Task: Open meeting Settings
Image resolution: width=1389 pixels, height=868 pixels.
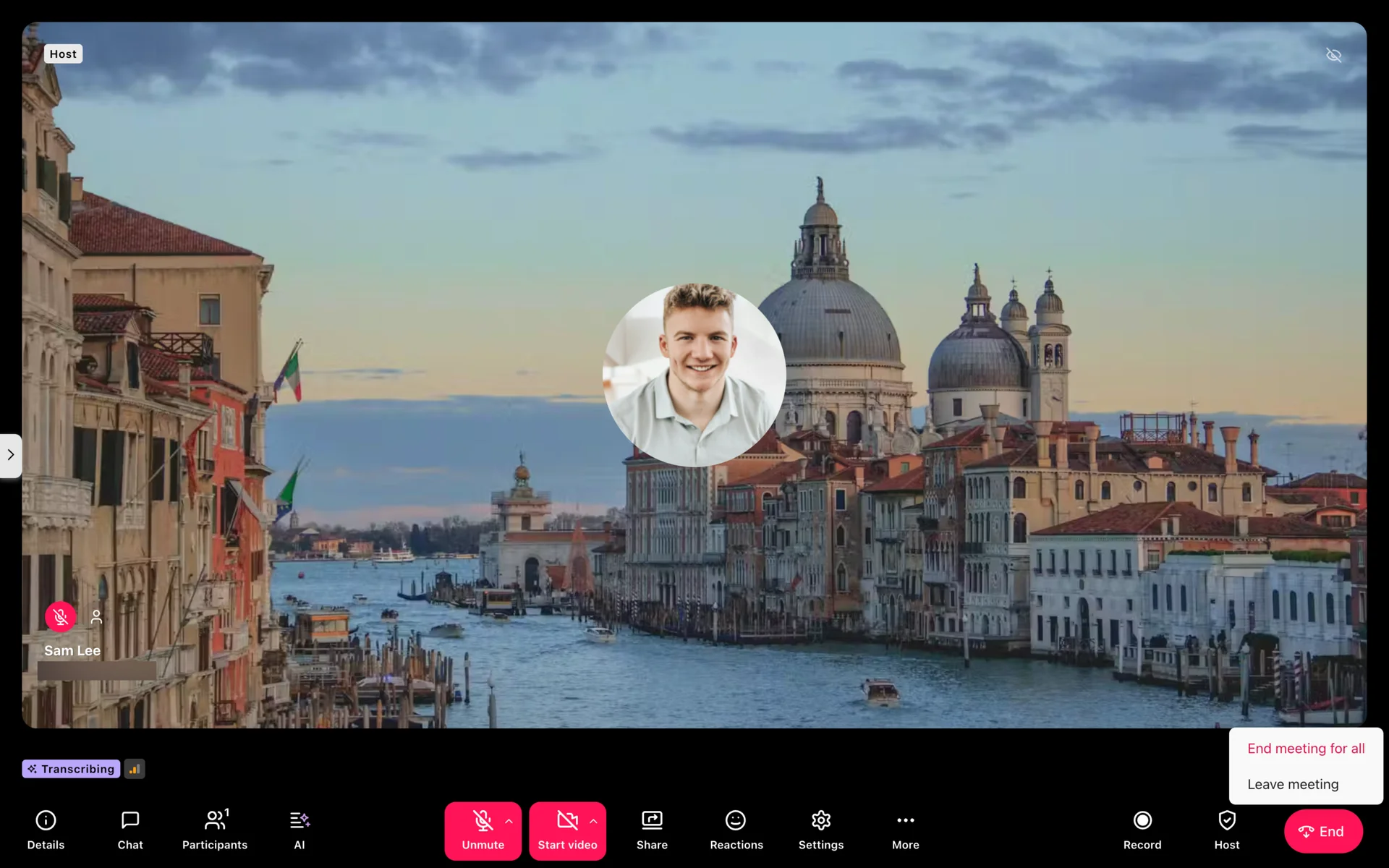Action: click(x=820, y=830)
